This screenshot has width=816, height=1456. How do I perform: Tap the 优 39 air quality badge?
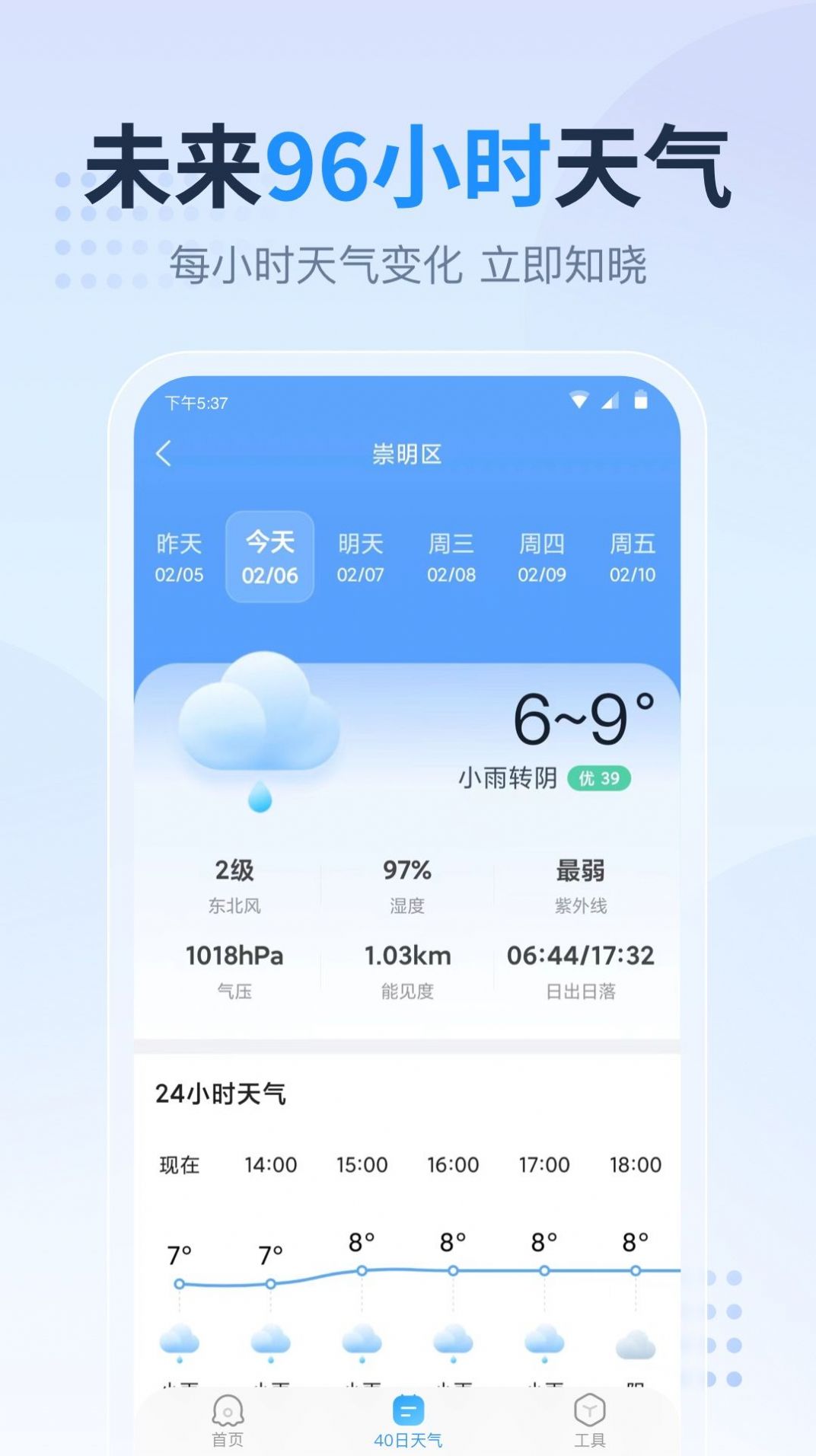pyautogui.click(x=598, y=778)
